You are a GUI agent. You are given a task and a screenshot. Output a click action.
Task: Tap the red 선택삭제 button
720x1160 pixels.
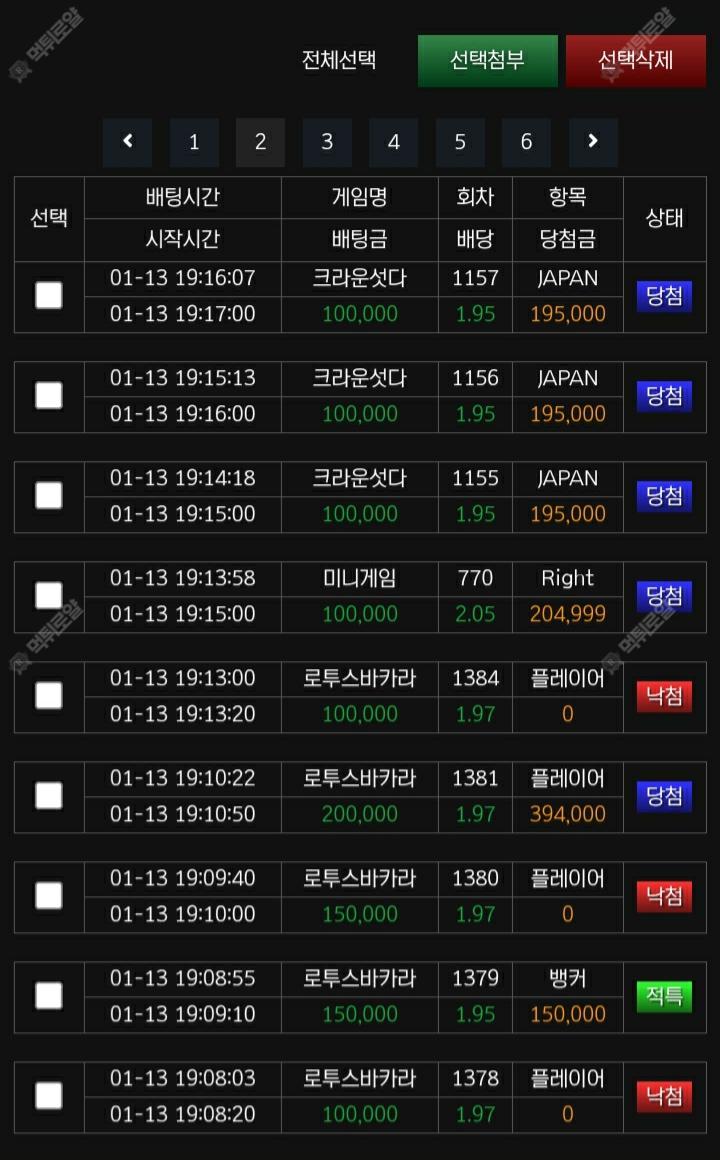click(x=636, y=60)
